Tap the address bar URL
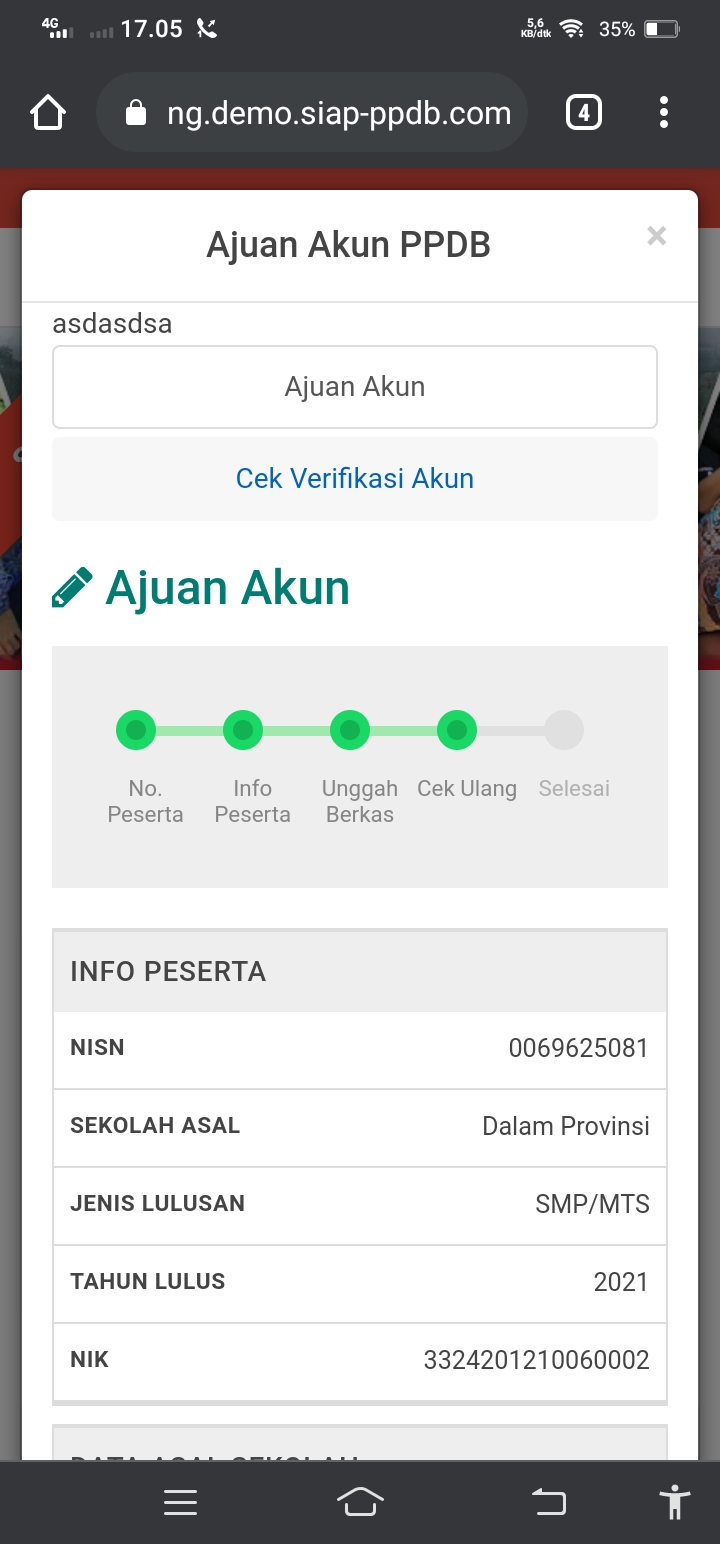The height and width of the screenshot is (1544, 720). [x=338, y=113]
